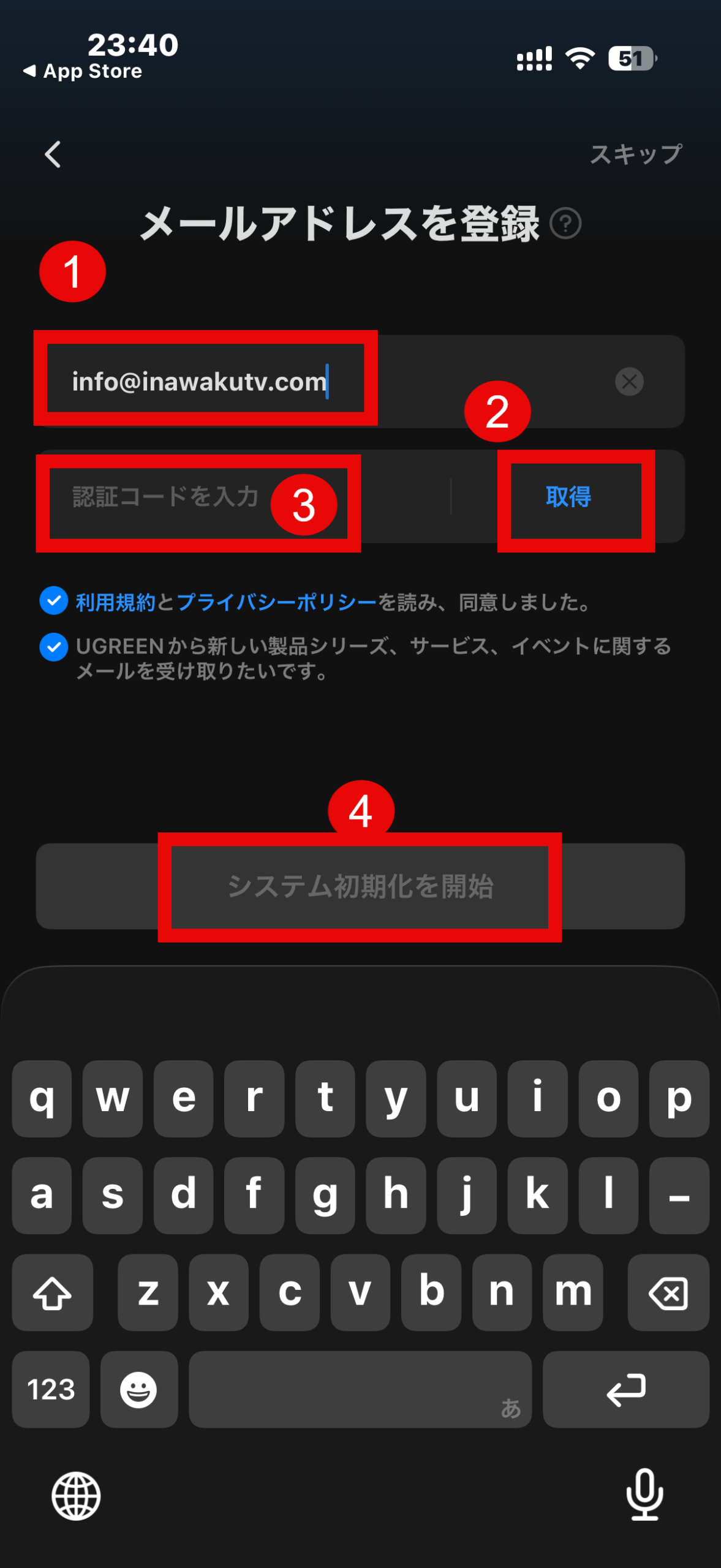Open the help icon beside the title
The height and width of the screenshot is (1568, 721).
pos(565,224)
